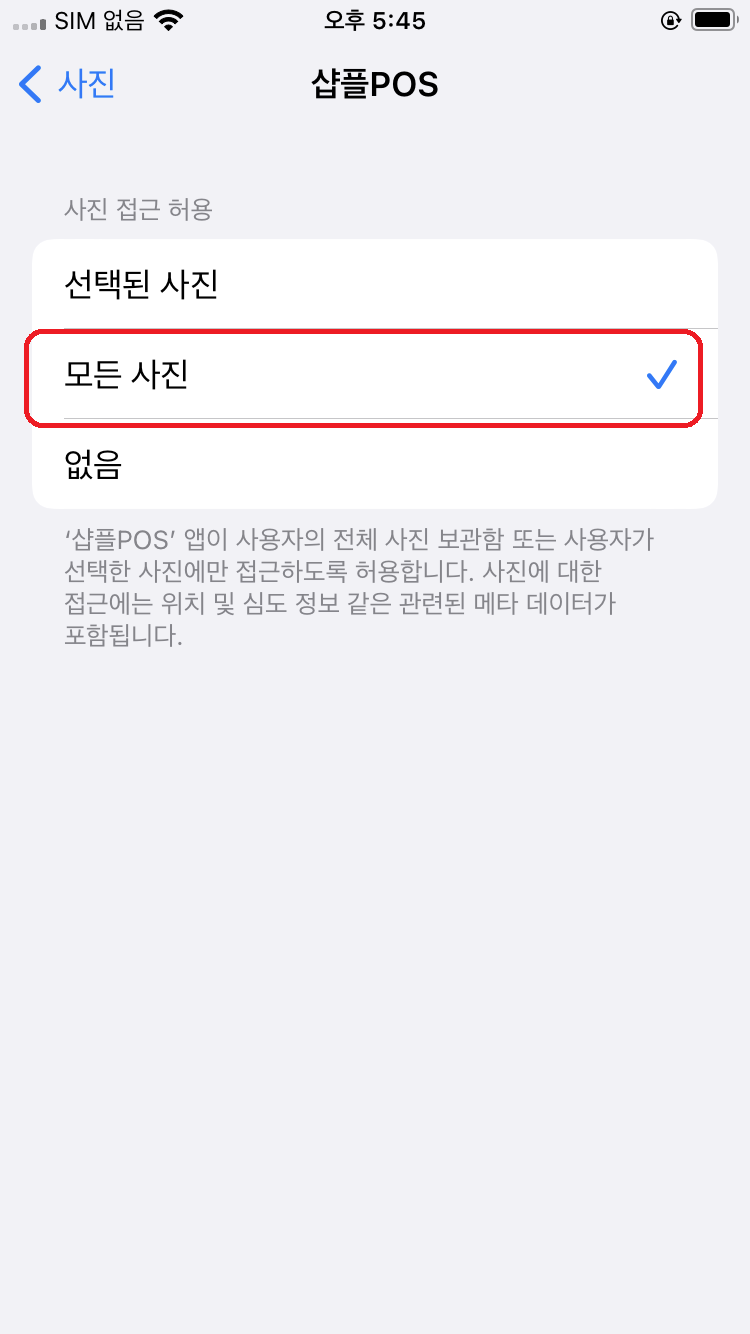Select 선택된 사진 option

pyautogui.click(x=374, y=285)
